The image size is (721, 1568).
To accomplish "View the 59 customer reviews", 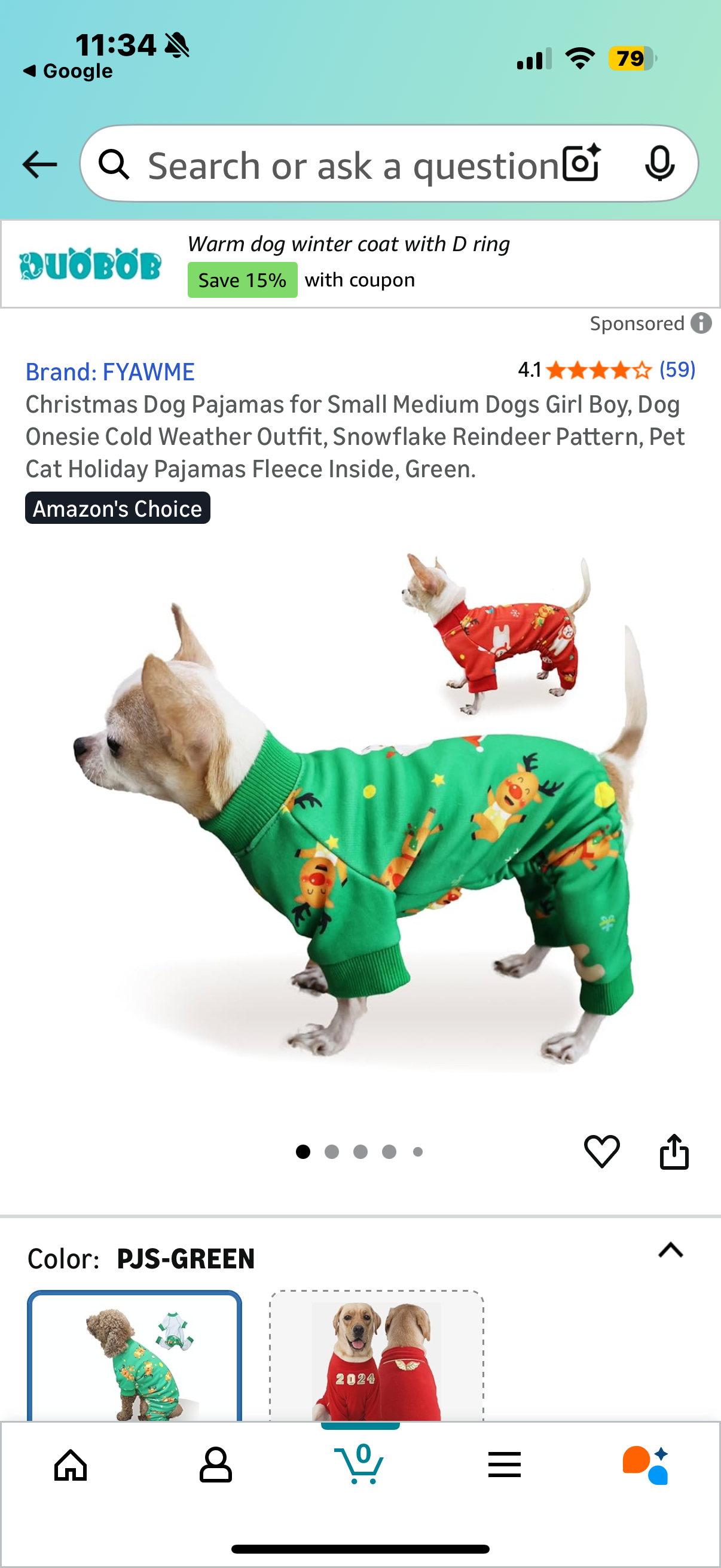I will pos(677,370).
